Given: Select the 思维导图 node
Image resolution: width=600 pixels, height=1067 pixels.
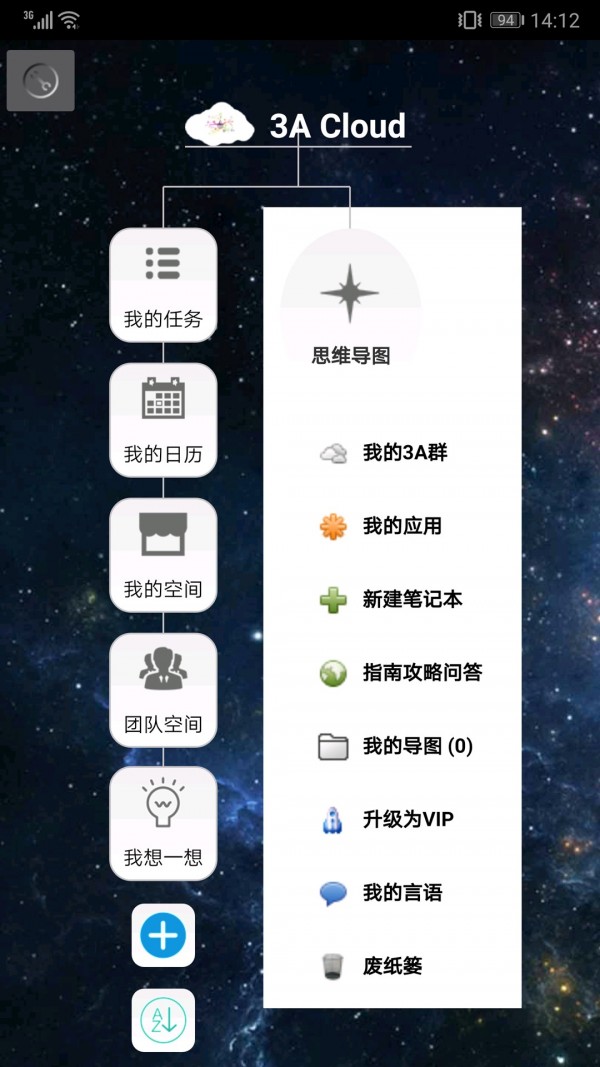Looking at the screenshot, I should coord(351,299).
